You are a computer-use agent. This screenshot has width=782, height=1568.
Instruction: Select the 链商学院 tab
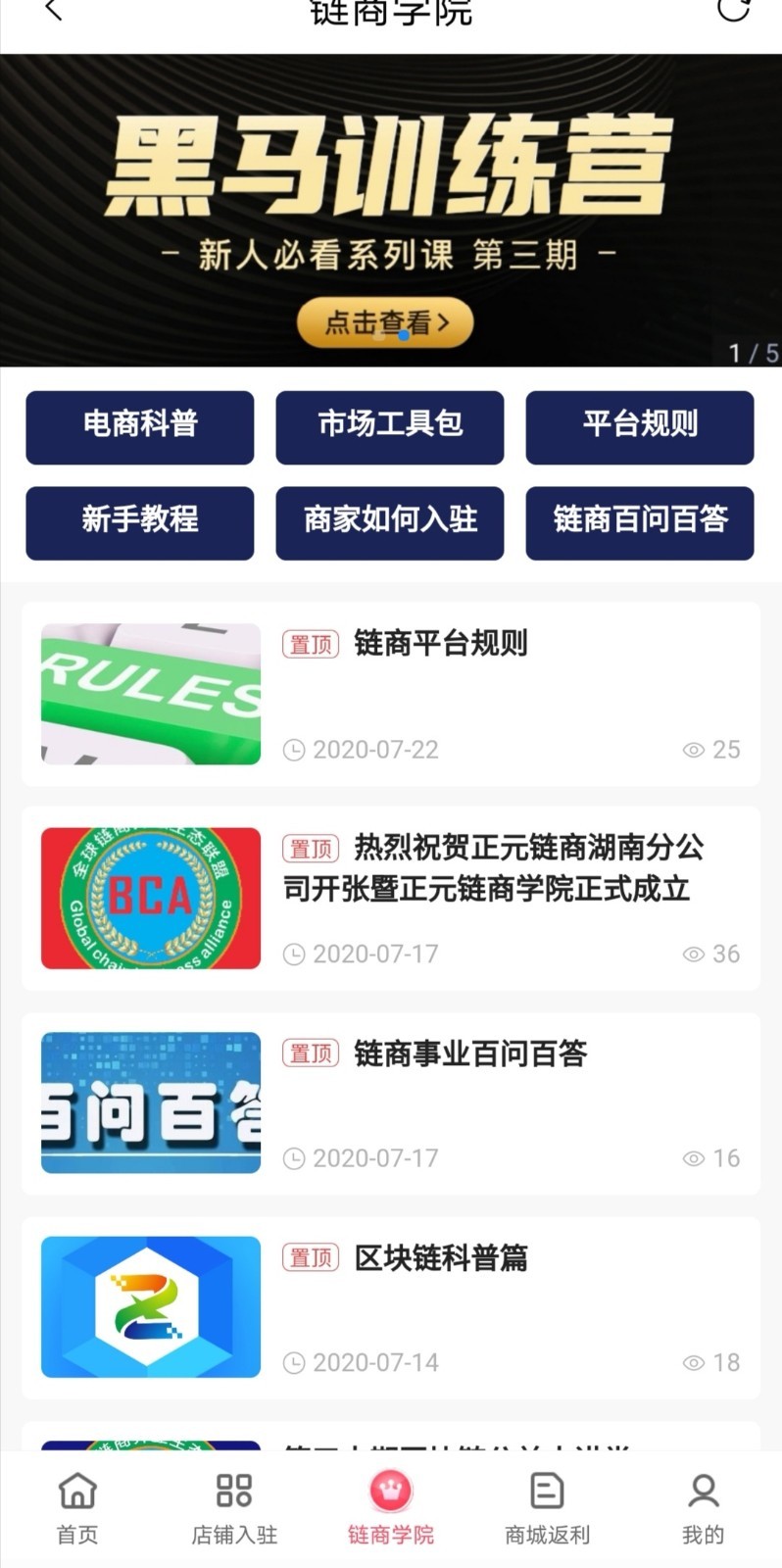point(391,1508)
